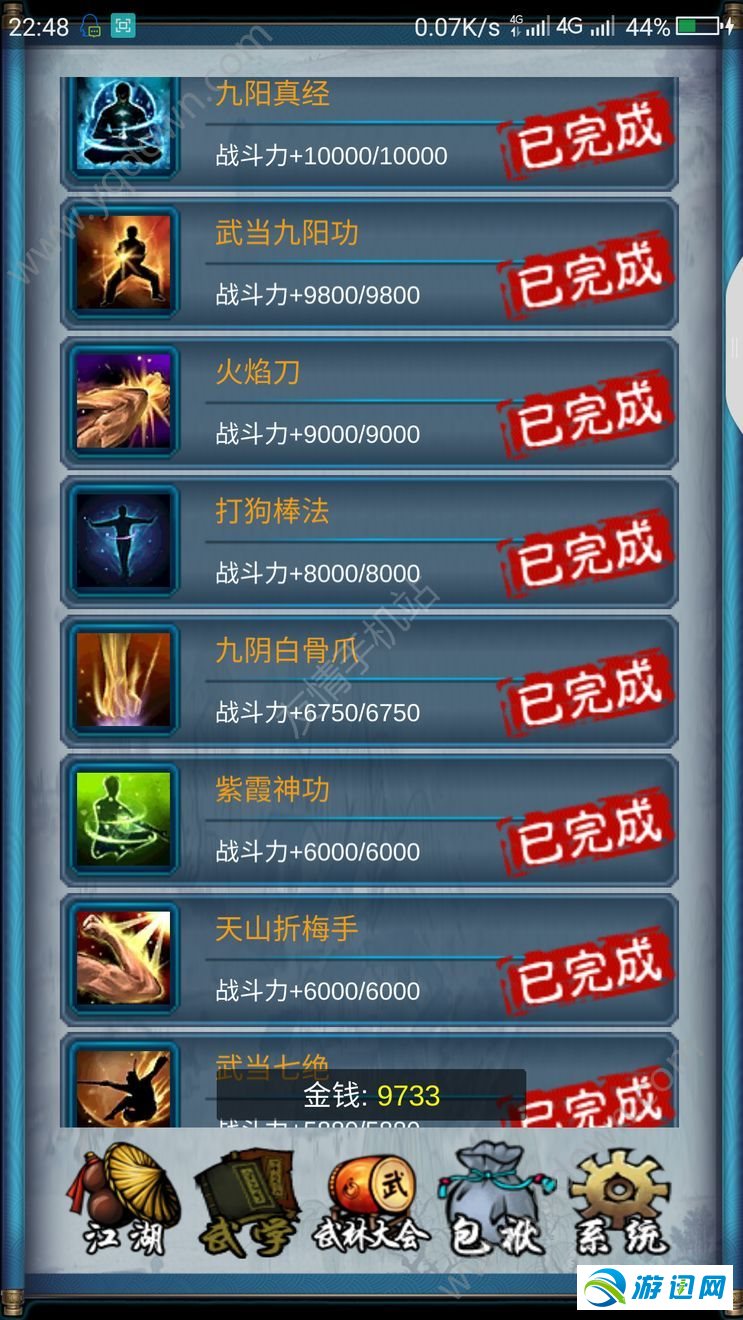Tap the 游闻网 logo at bottom right
The height and width of the screenshot is (1320, 743).
pos(657,1290)
